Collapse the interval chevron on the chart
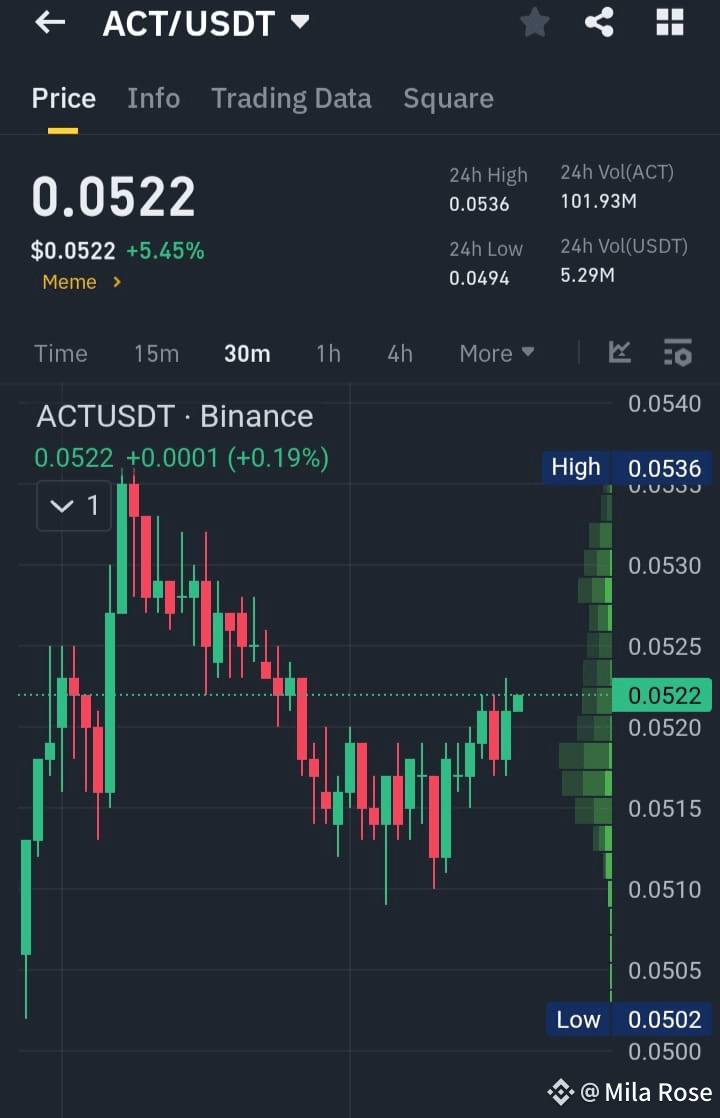This screenshot has width=720, height=1118. [x=60, y=506]
